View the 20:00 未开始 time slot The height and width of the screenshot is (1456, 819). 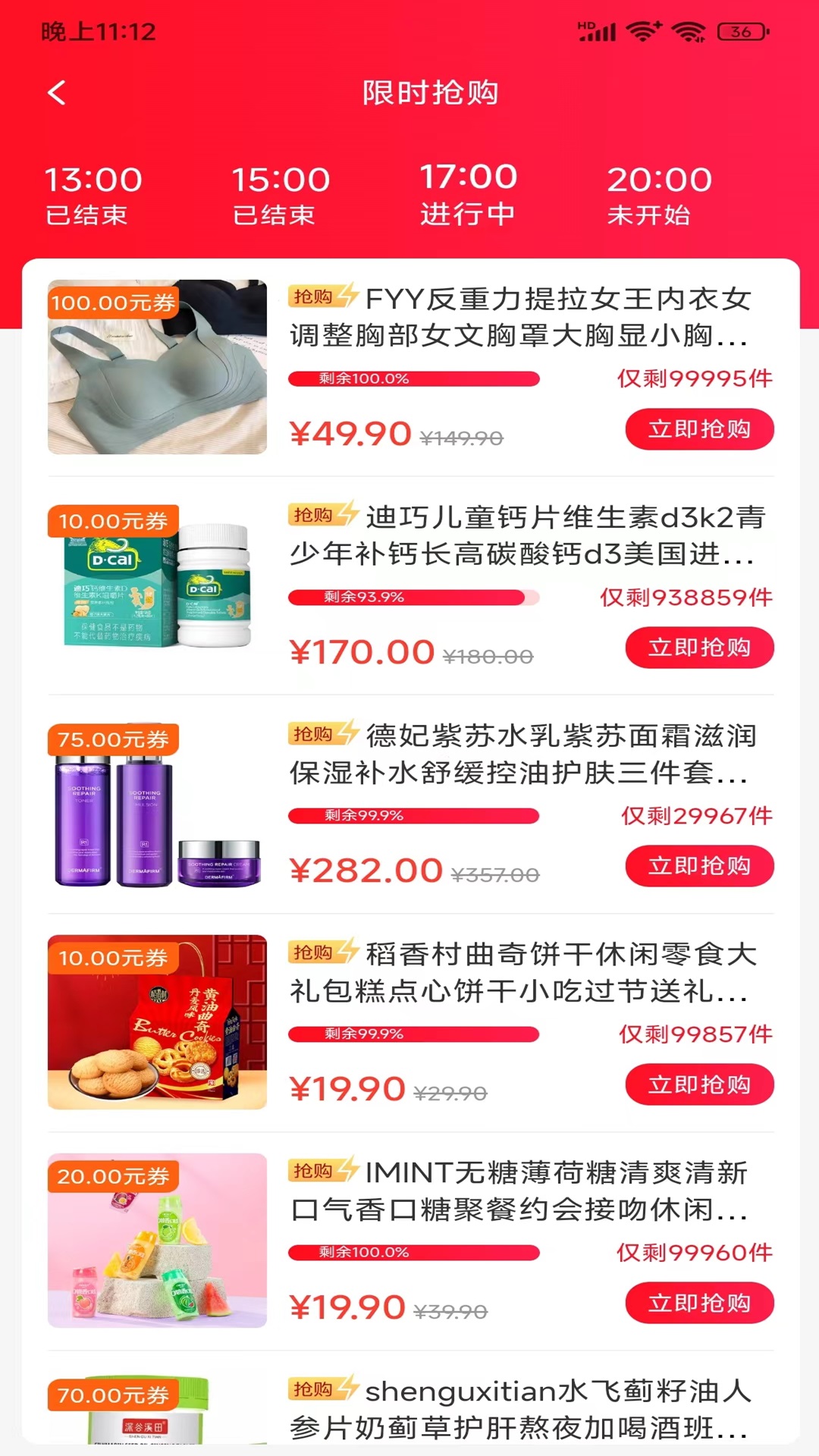click(658, 196)
